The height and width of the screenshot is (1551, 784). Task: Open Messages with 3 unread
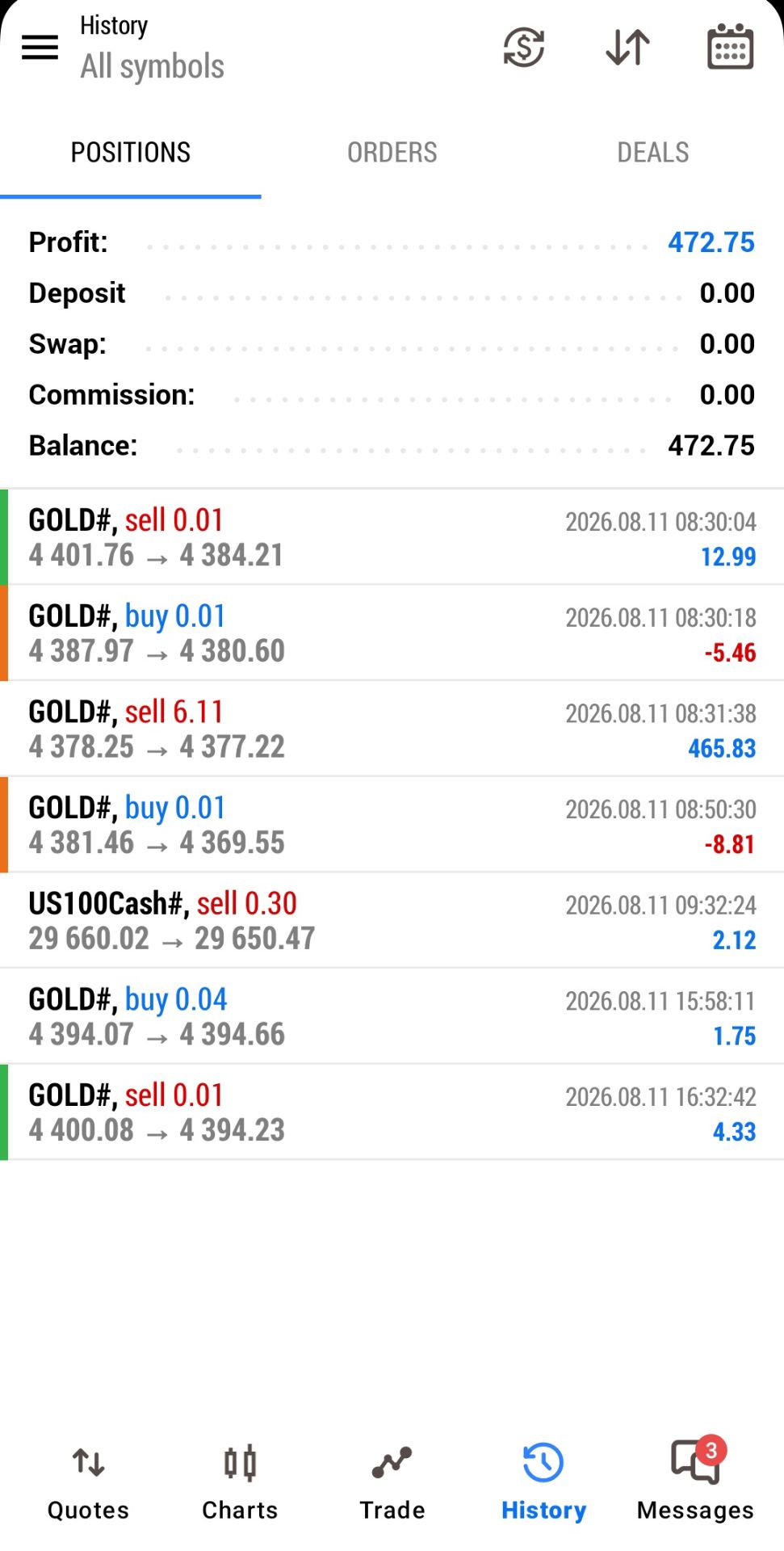[x=695, y=1483]
